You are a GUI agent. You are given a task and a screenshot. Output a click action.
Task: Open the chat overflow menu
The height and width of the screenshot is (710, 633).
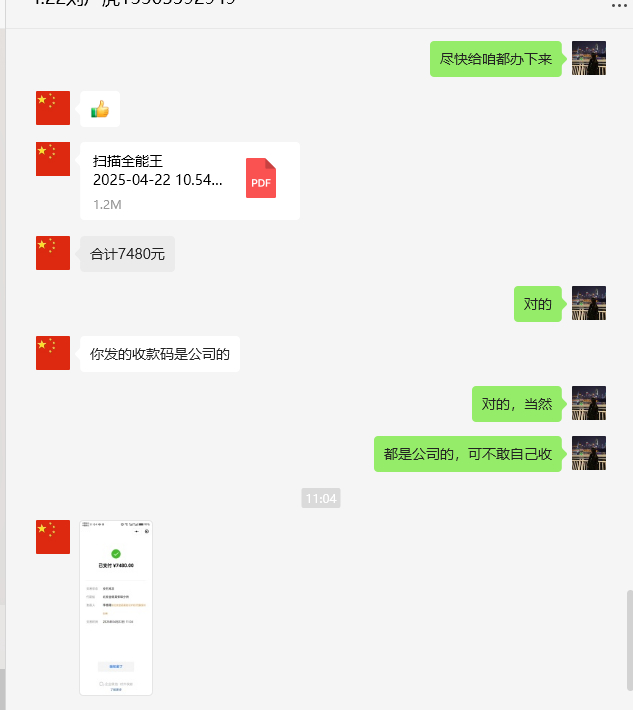click(619, 5)
